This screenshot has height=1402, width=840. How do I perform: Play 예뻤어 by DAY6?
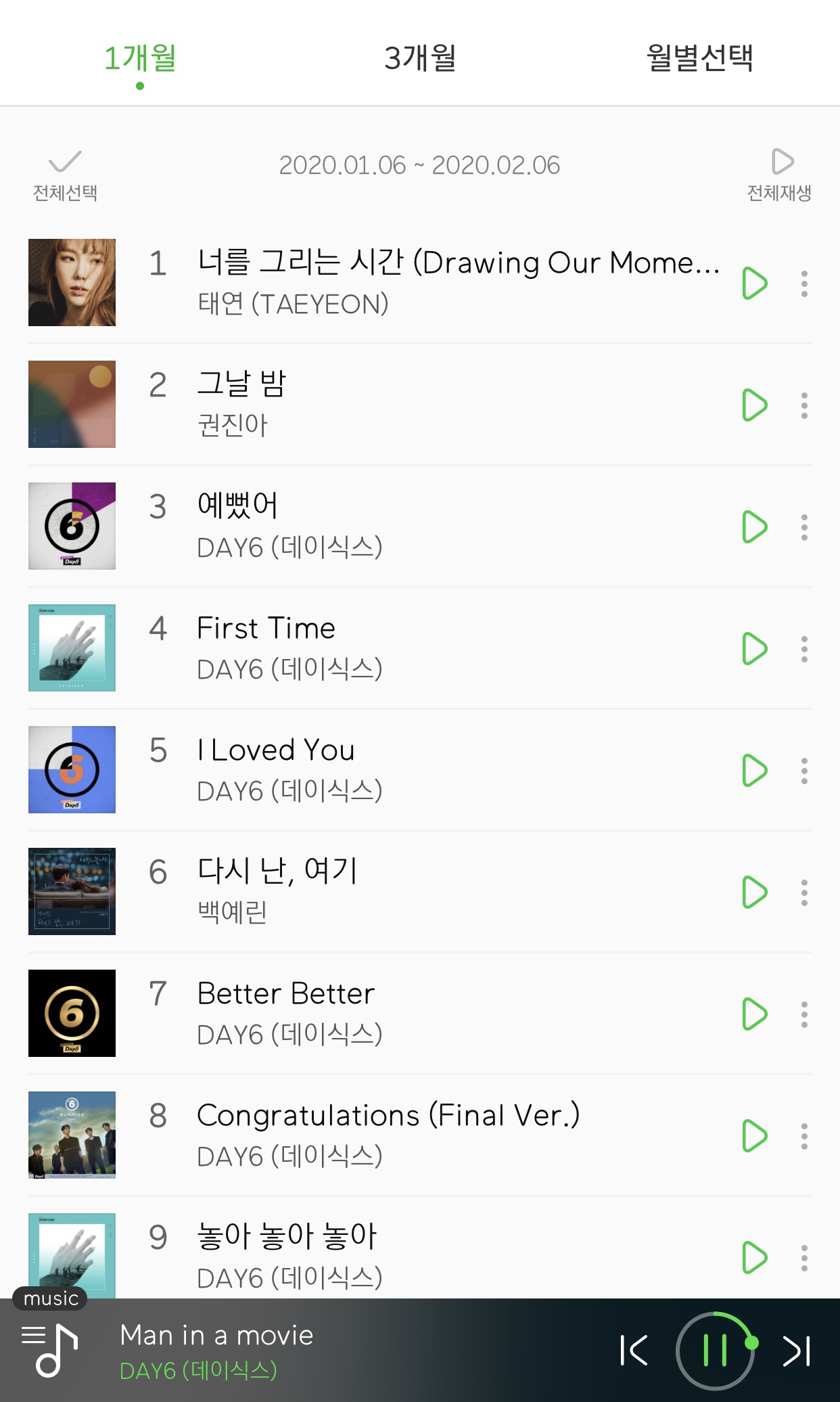[x=754, y=527]
